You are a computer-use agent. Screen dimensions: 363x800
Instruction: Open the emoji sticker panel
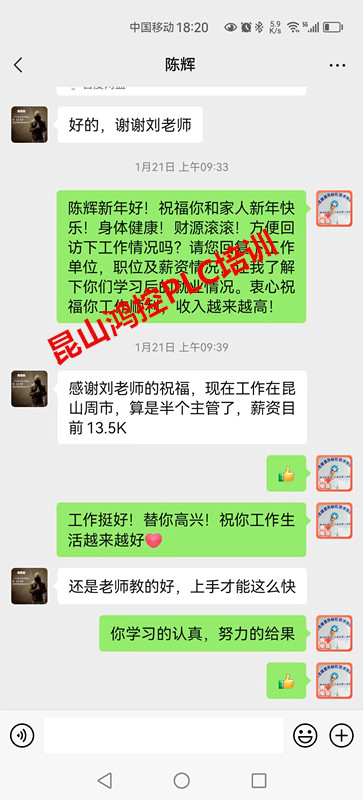coord(305,735)
